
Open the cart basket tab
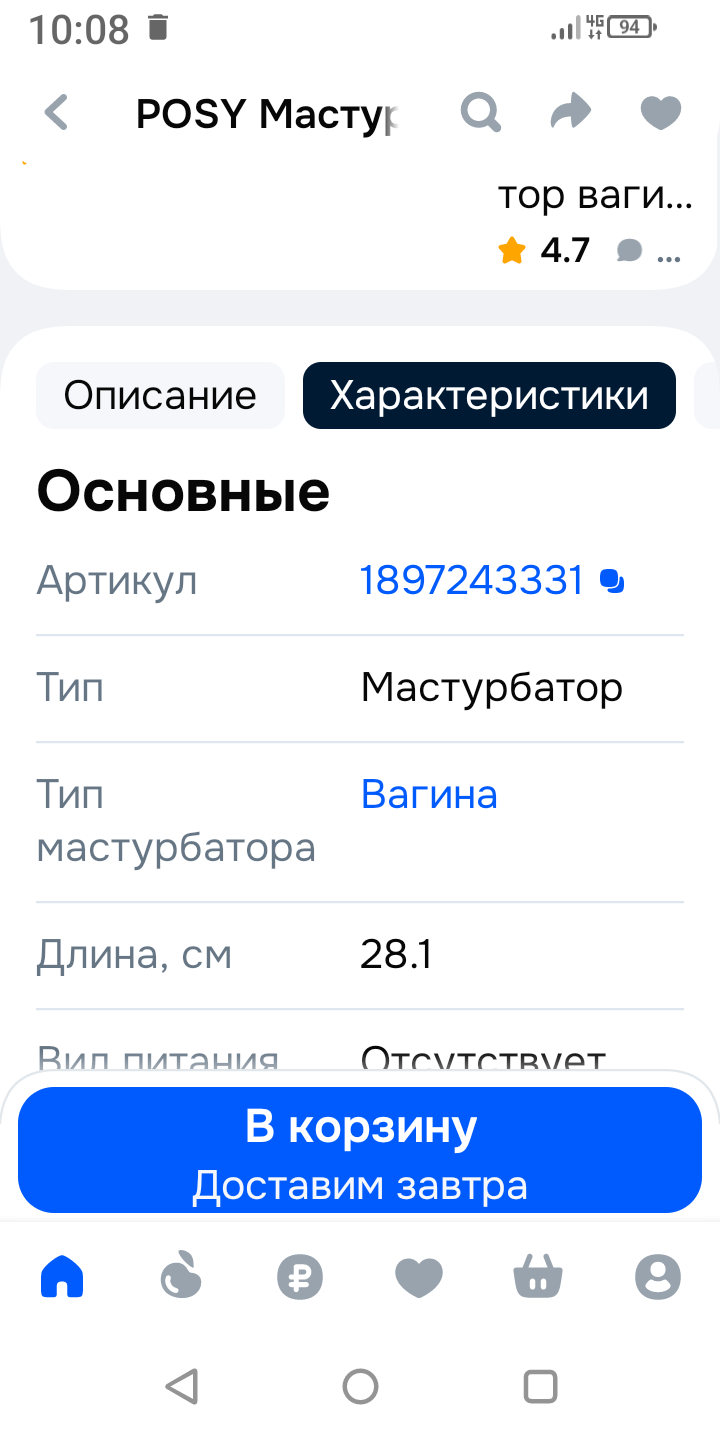click(x=538, y=1277)
